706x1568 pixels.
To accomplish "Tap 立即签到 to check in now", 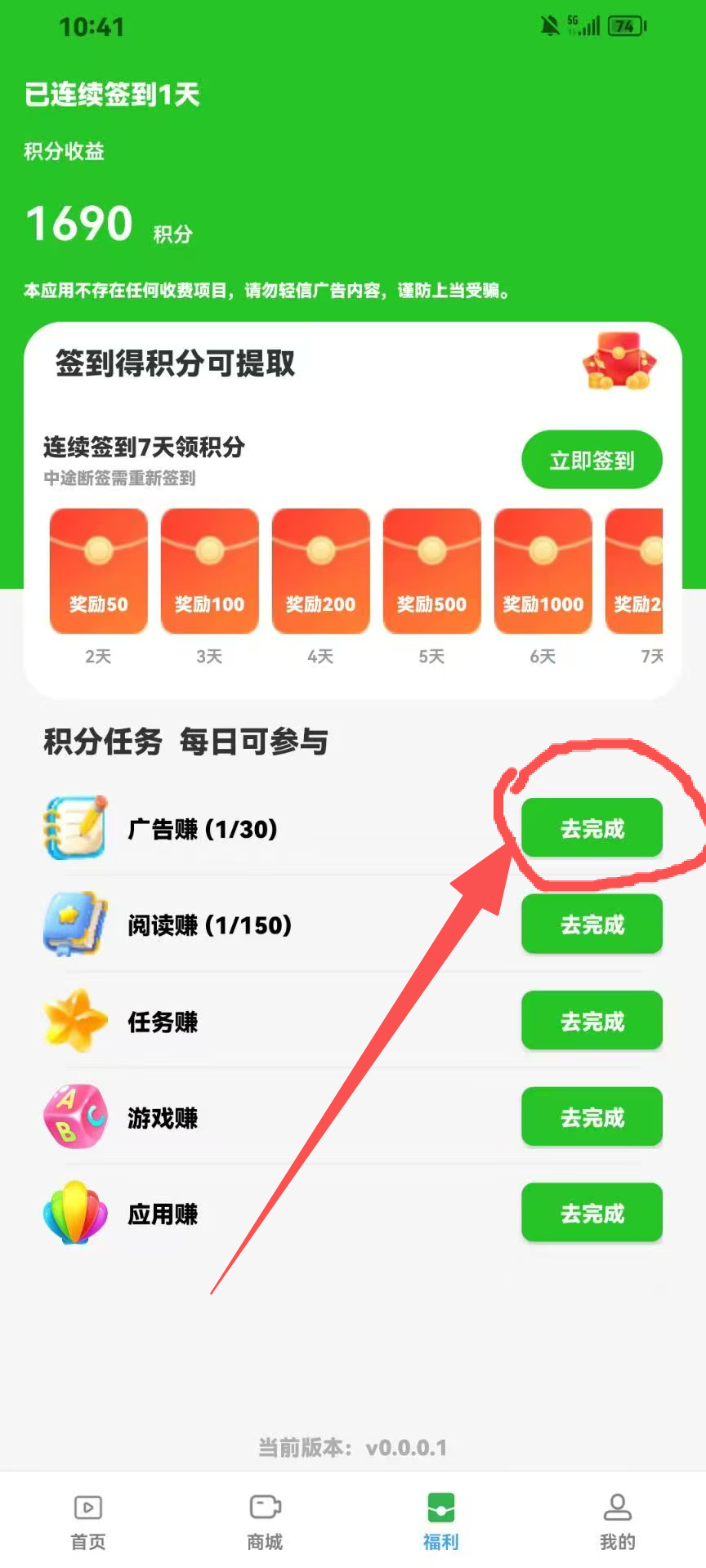I will pyautogui.click(x=592, y=461).
